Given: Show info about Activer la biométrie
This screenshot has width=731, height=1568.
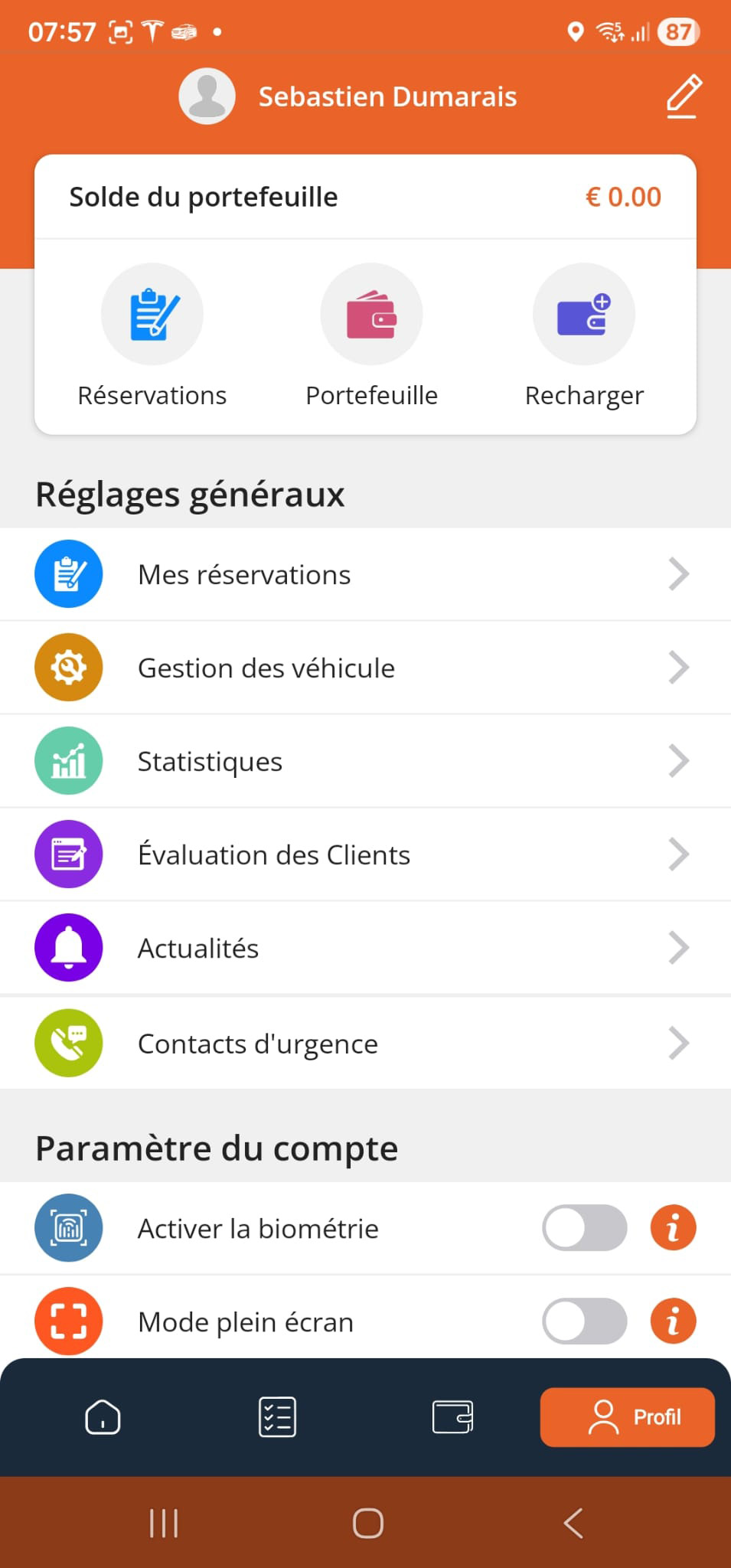Looking at the screenshot, I should pos(673,1228).
